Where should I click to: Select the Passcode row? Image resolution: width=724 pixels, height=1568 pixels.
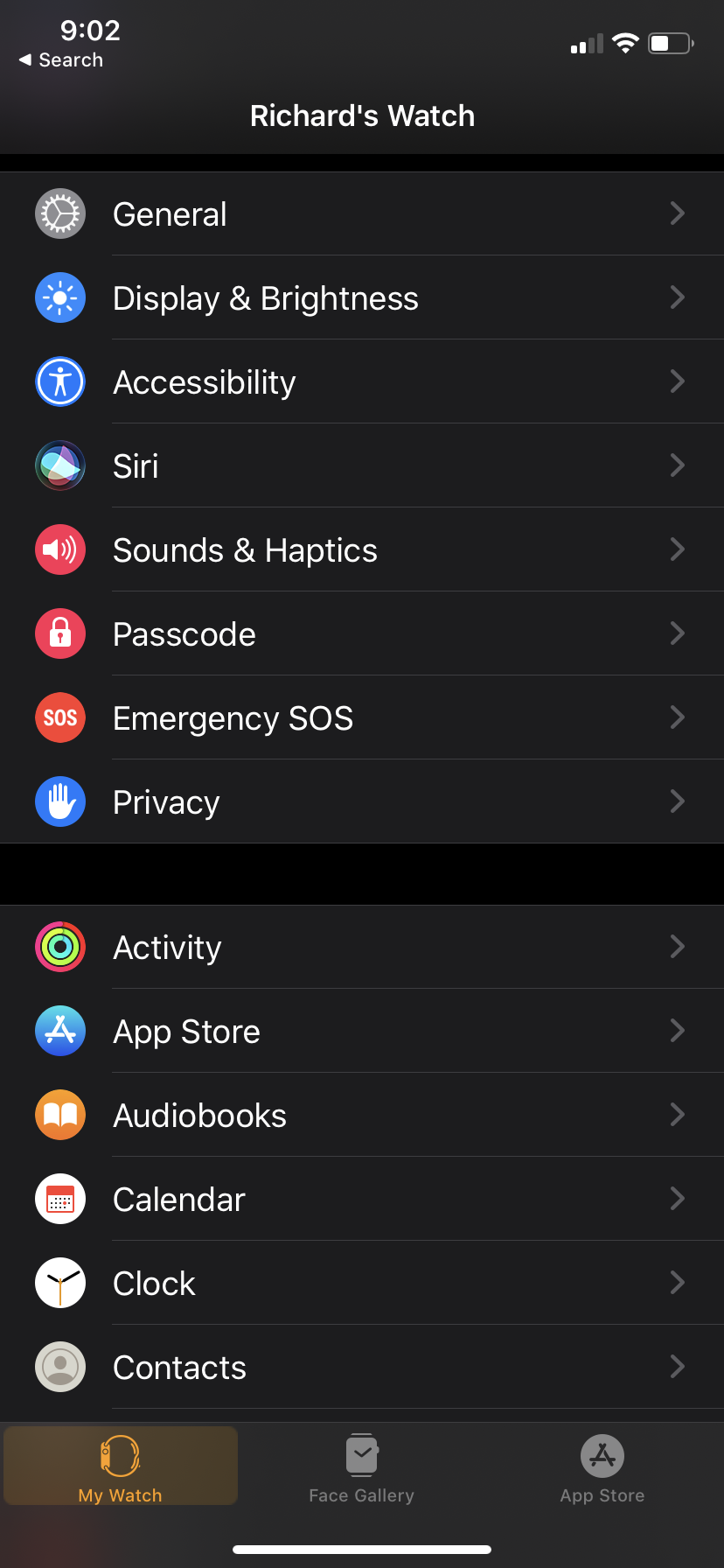361,634
